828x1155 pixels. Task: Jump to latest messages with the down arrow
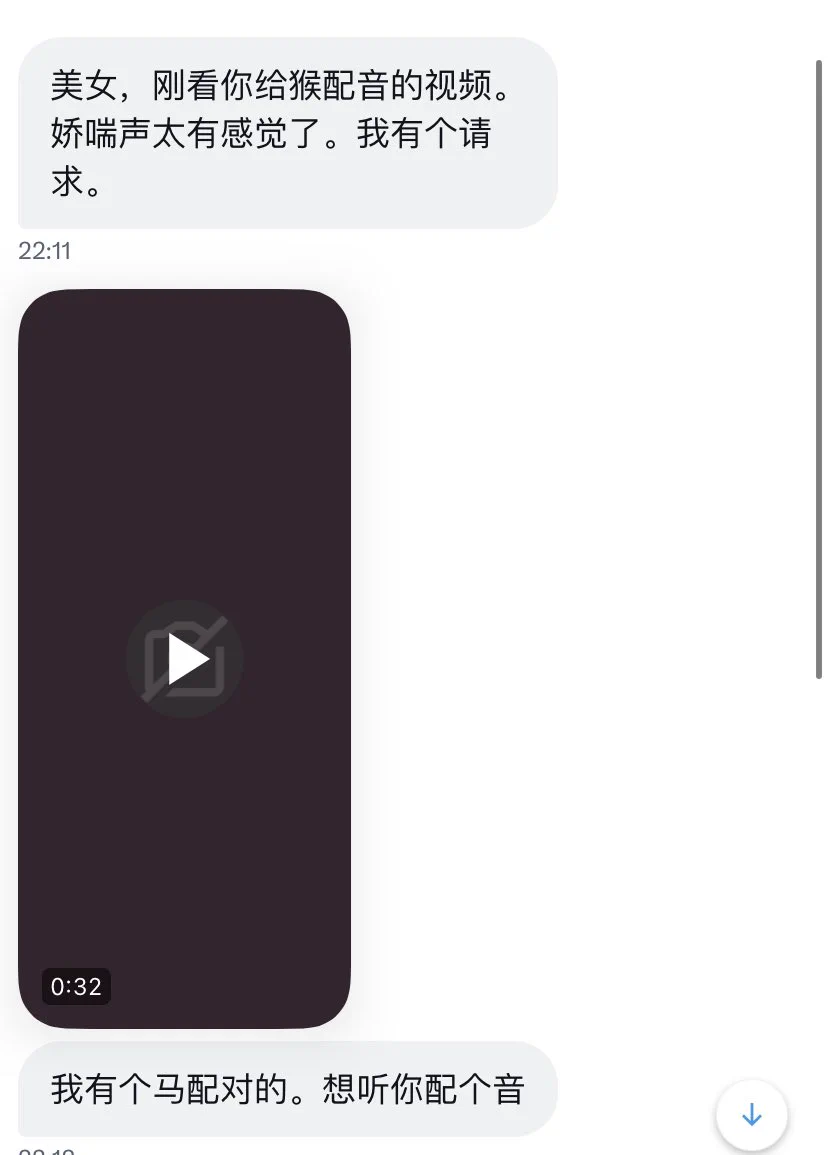click(x=752, y=1116)
